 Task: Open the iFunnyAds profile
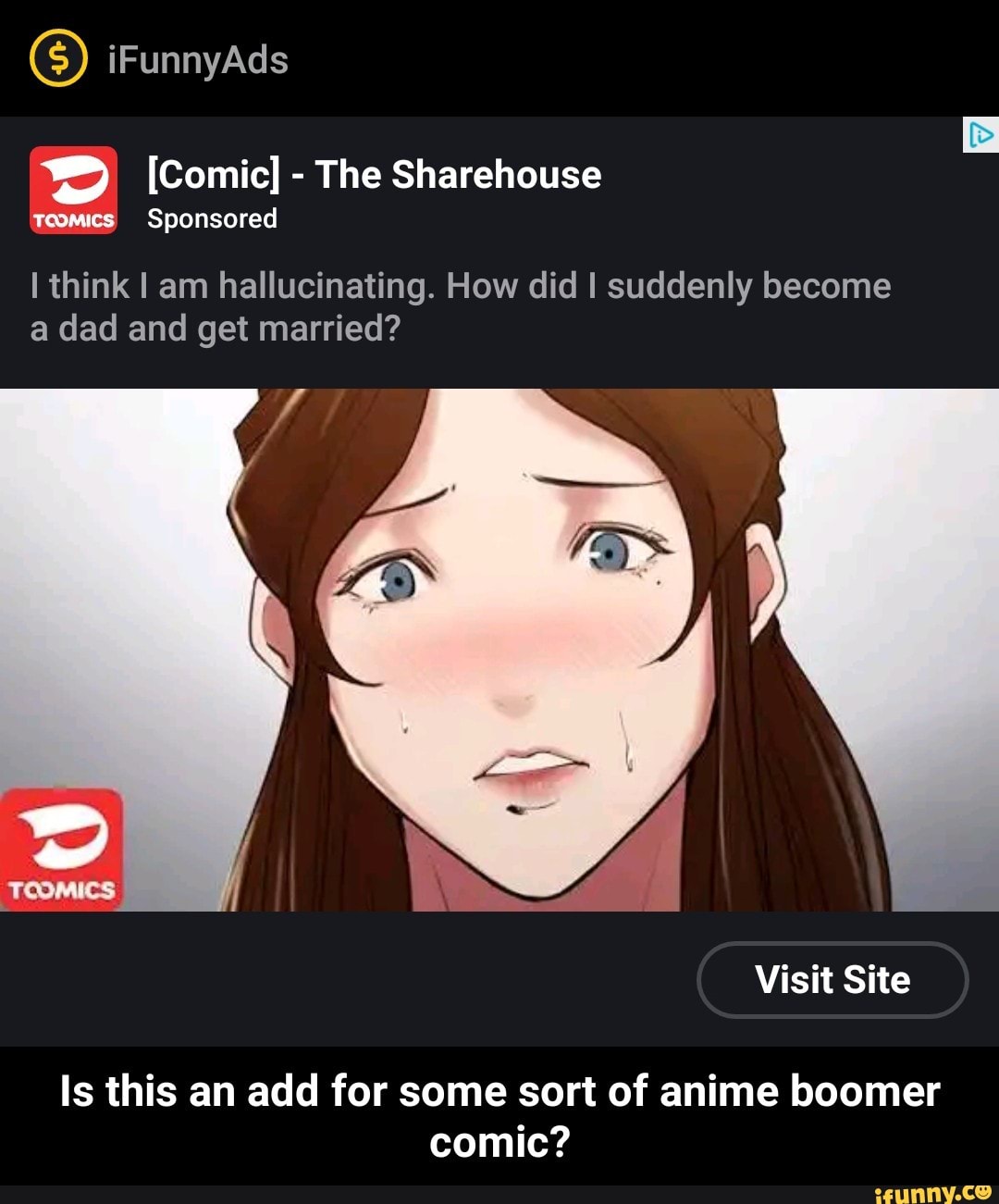click(x=197, y=60)
